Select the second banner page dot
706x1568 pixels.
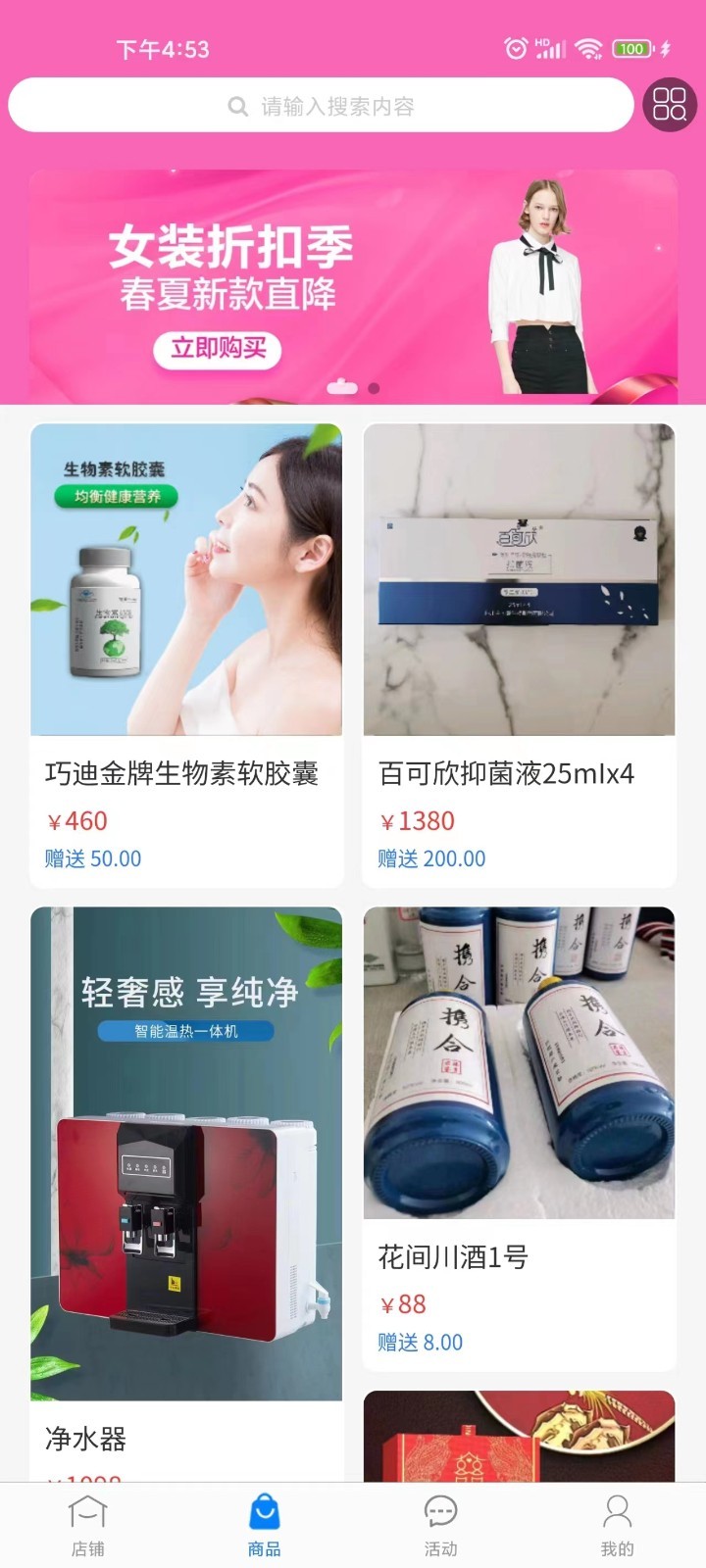[374, 388]
